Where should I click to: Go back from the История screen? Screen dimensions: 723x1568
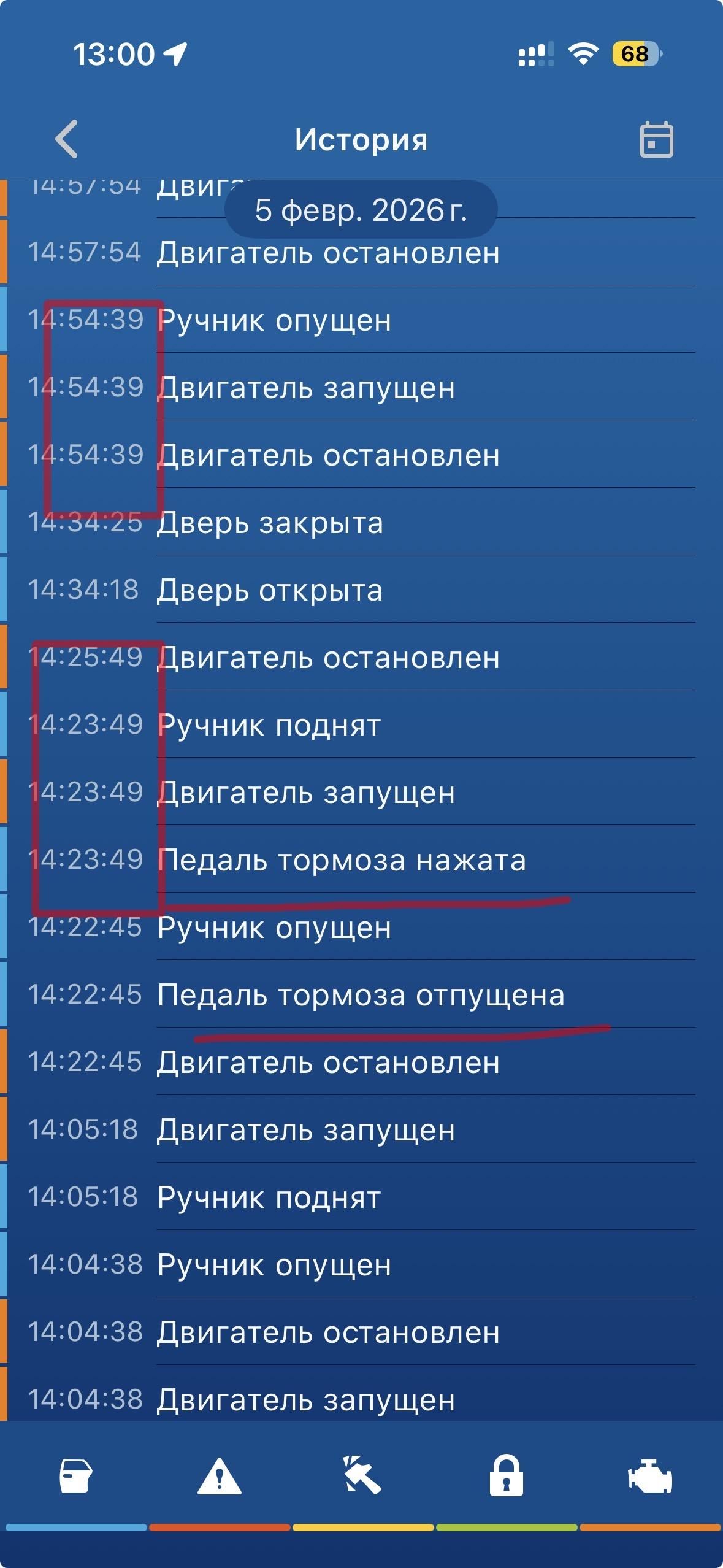point(67,139)
